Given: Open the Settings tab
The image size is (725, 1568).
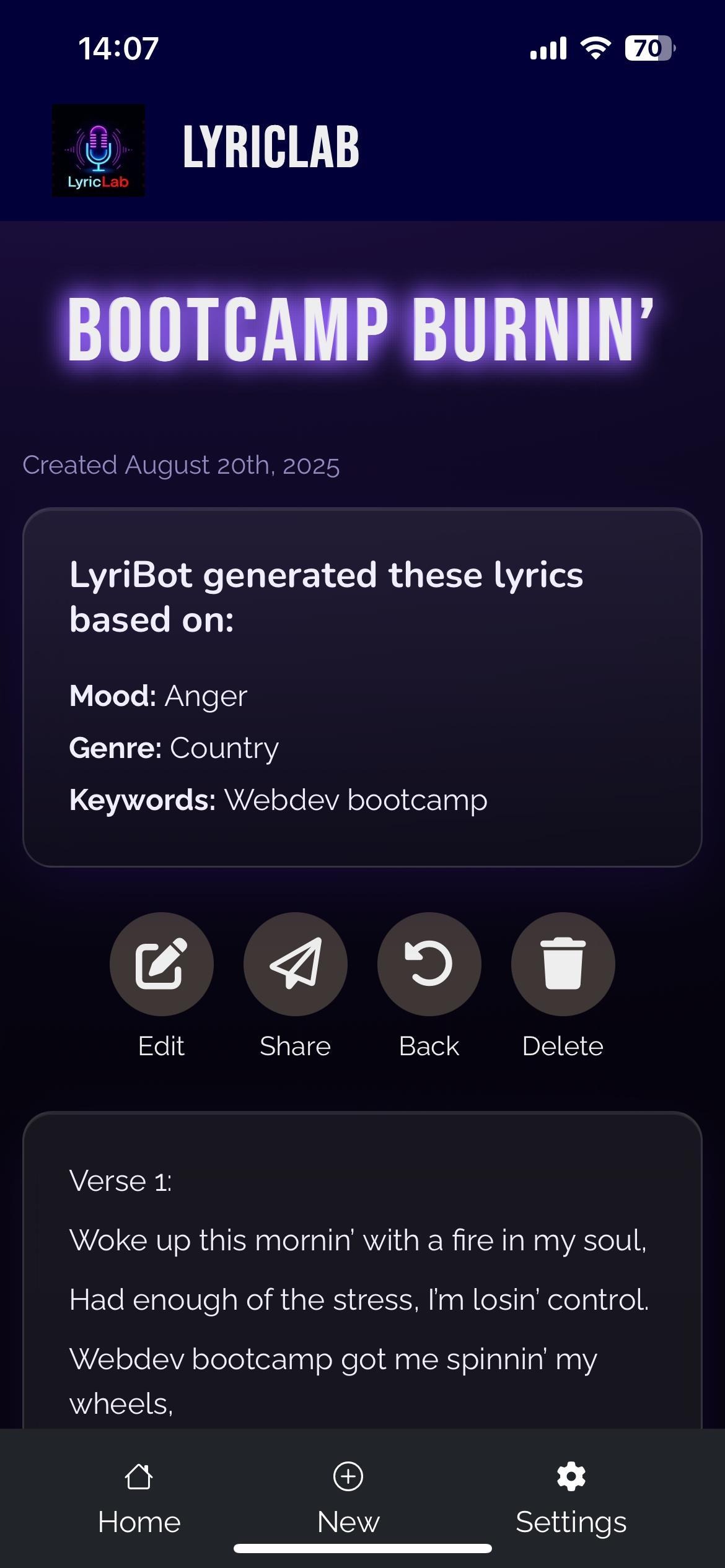Looking at the screenshot, I should 571,1497.
